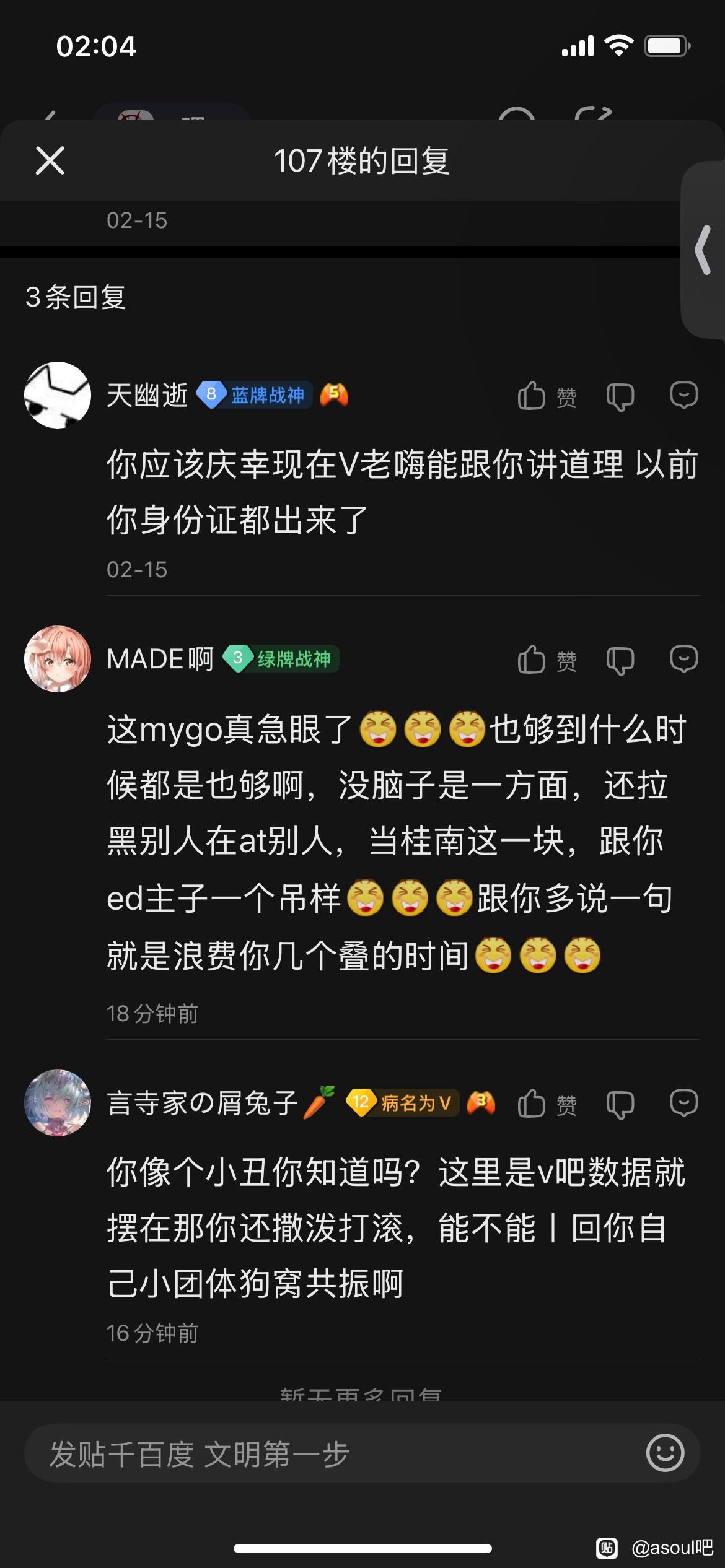725x1568 pixels.
Task: Like 言寺家の屑兔子's reply
Action: 547,1104
